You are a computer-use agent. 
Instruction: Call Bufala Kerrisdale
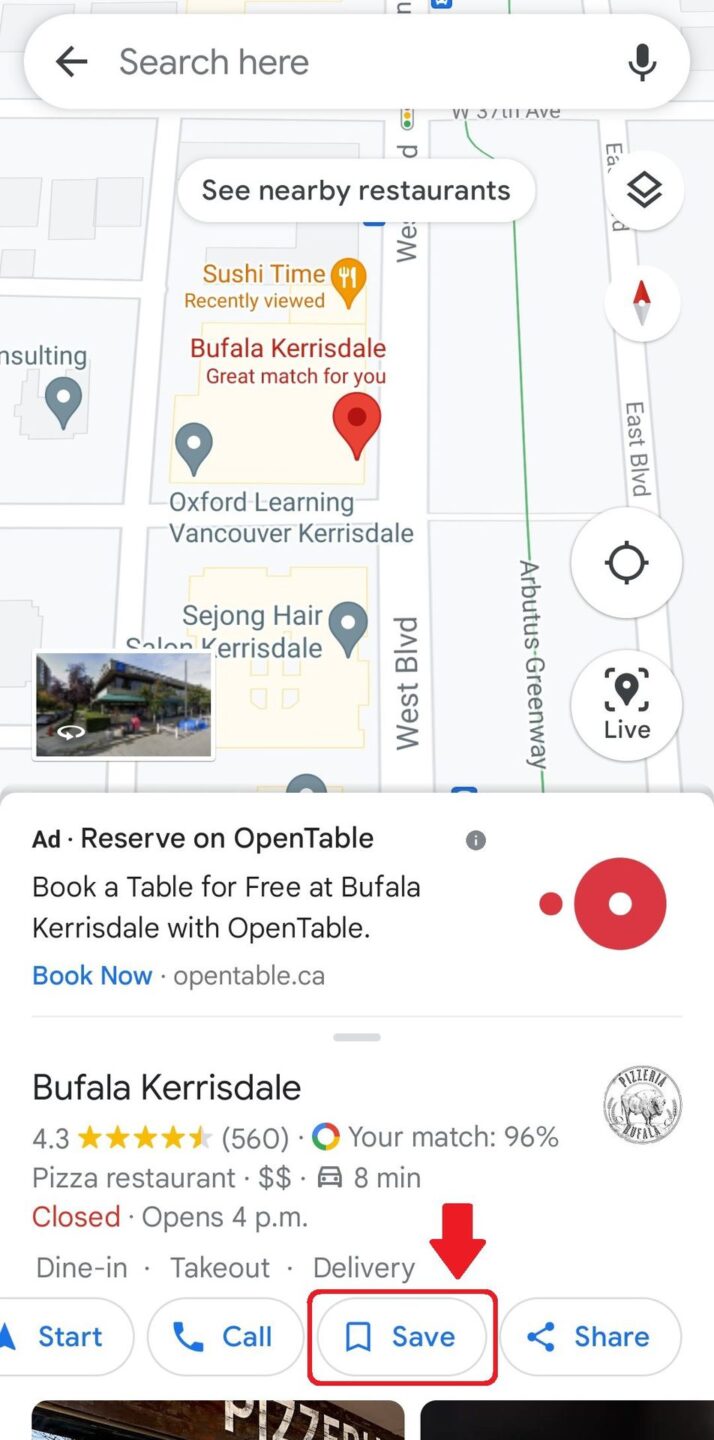(224, 1336)
